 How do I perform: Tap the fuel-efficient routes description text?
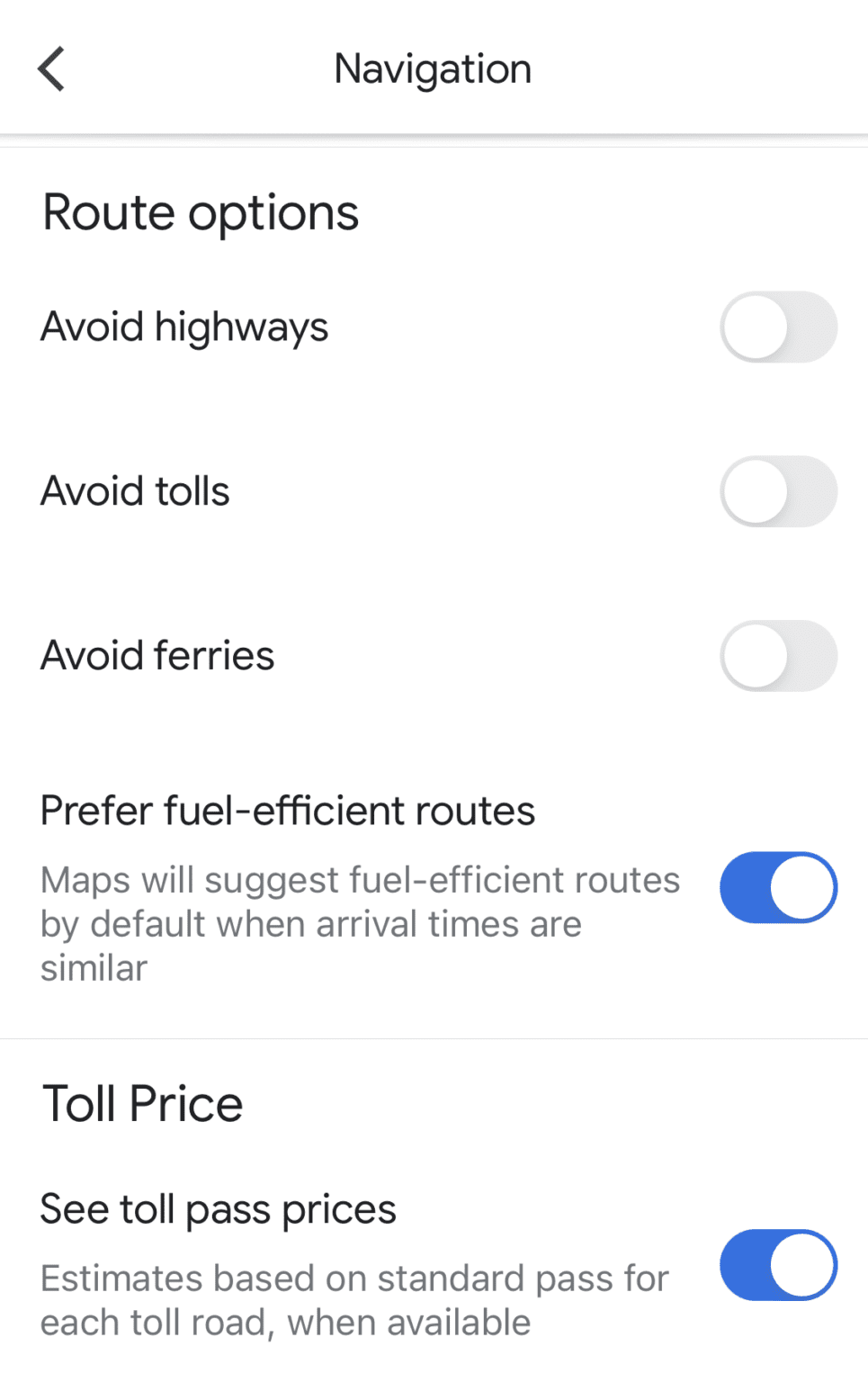359,922
